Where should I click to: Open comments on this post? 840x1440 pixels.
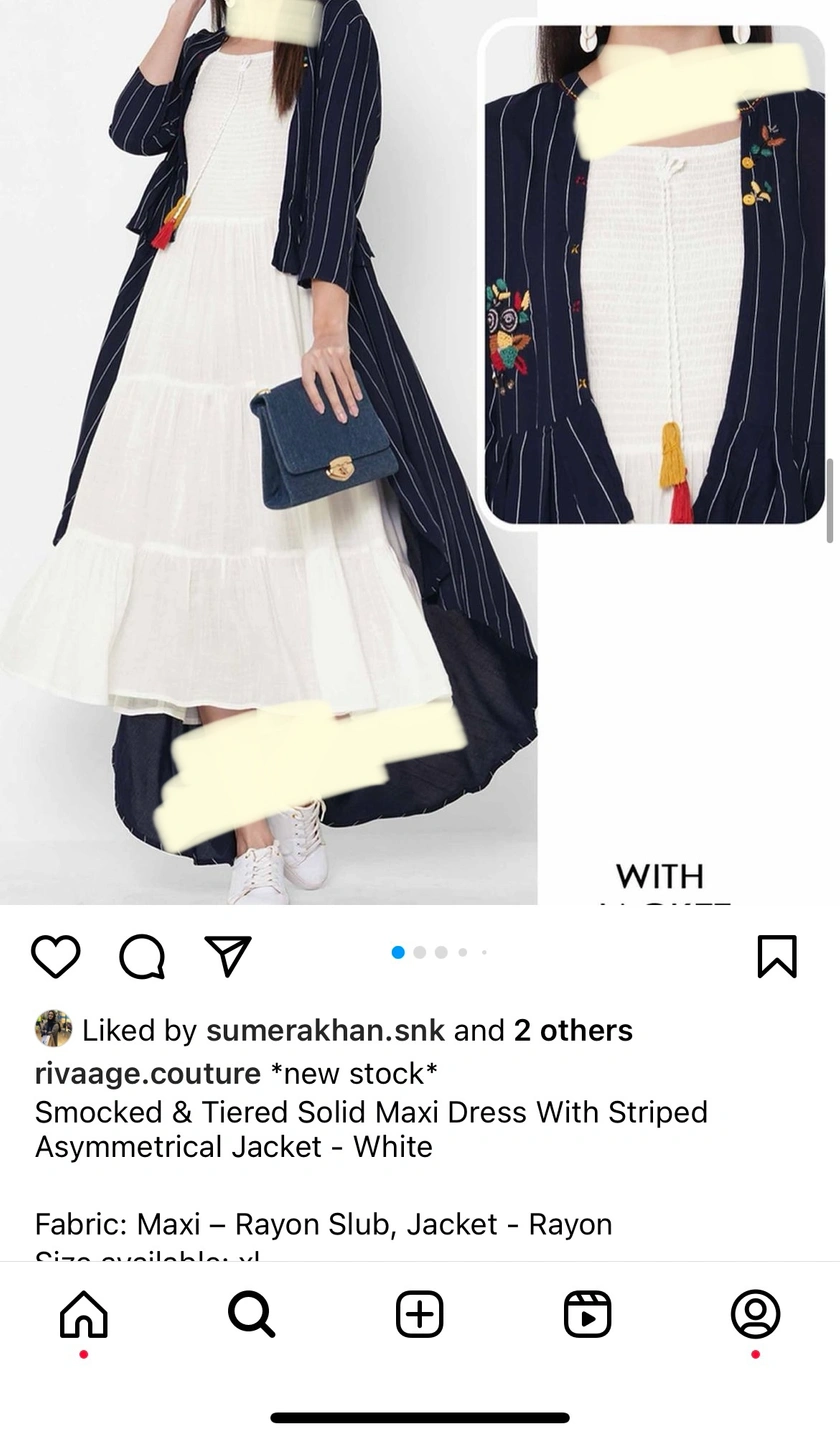coord(142,957)
